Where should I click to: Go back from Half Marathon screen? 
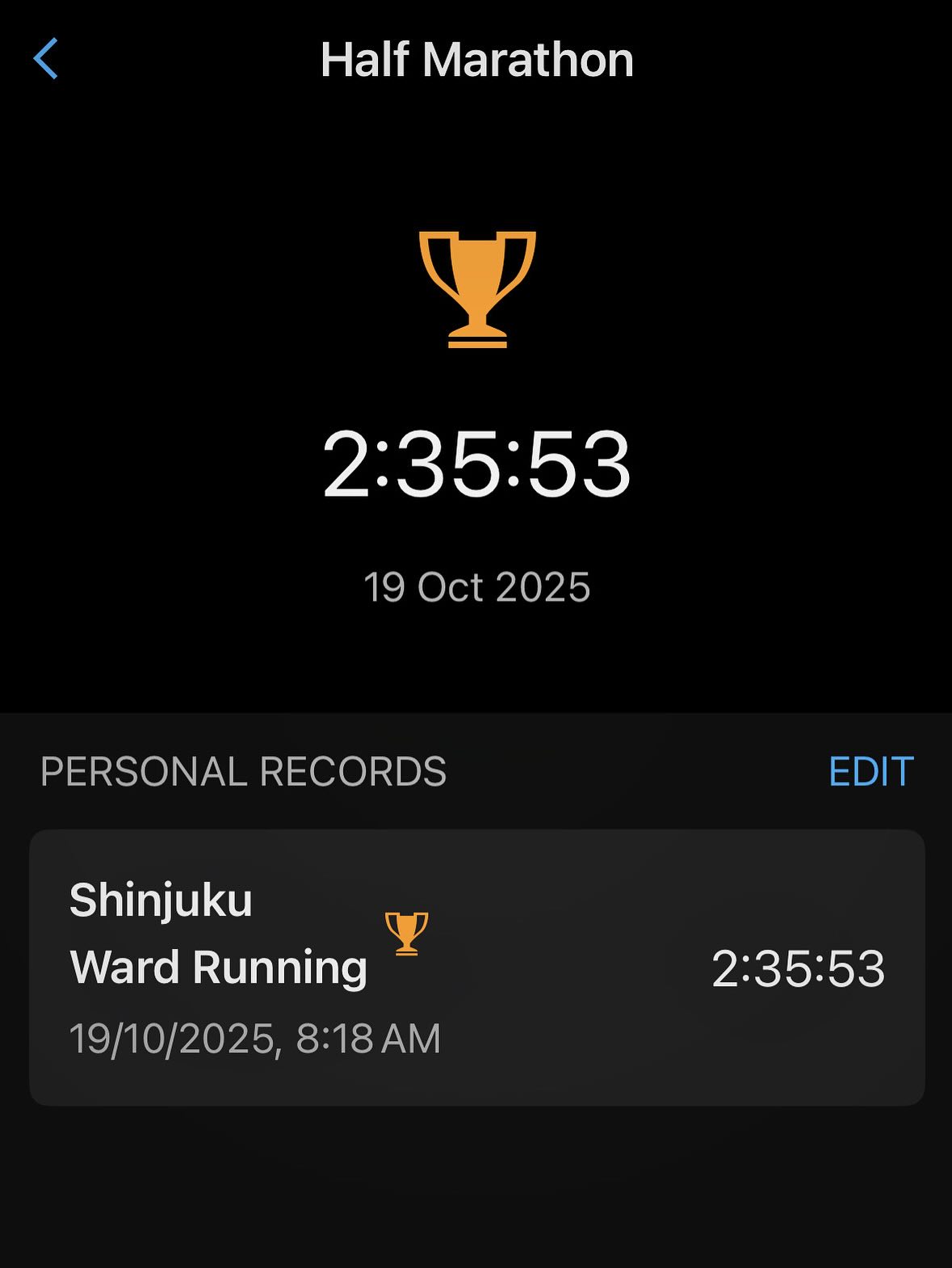click(x=46, y=59)
